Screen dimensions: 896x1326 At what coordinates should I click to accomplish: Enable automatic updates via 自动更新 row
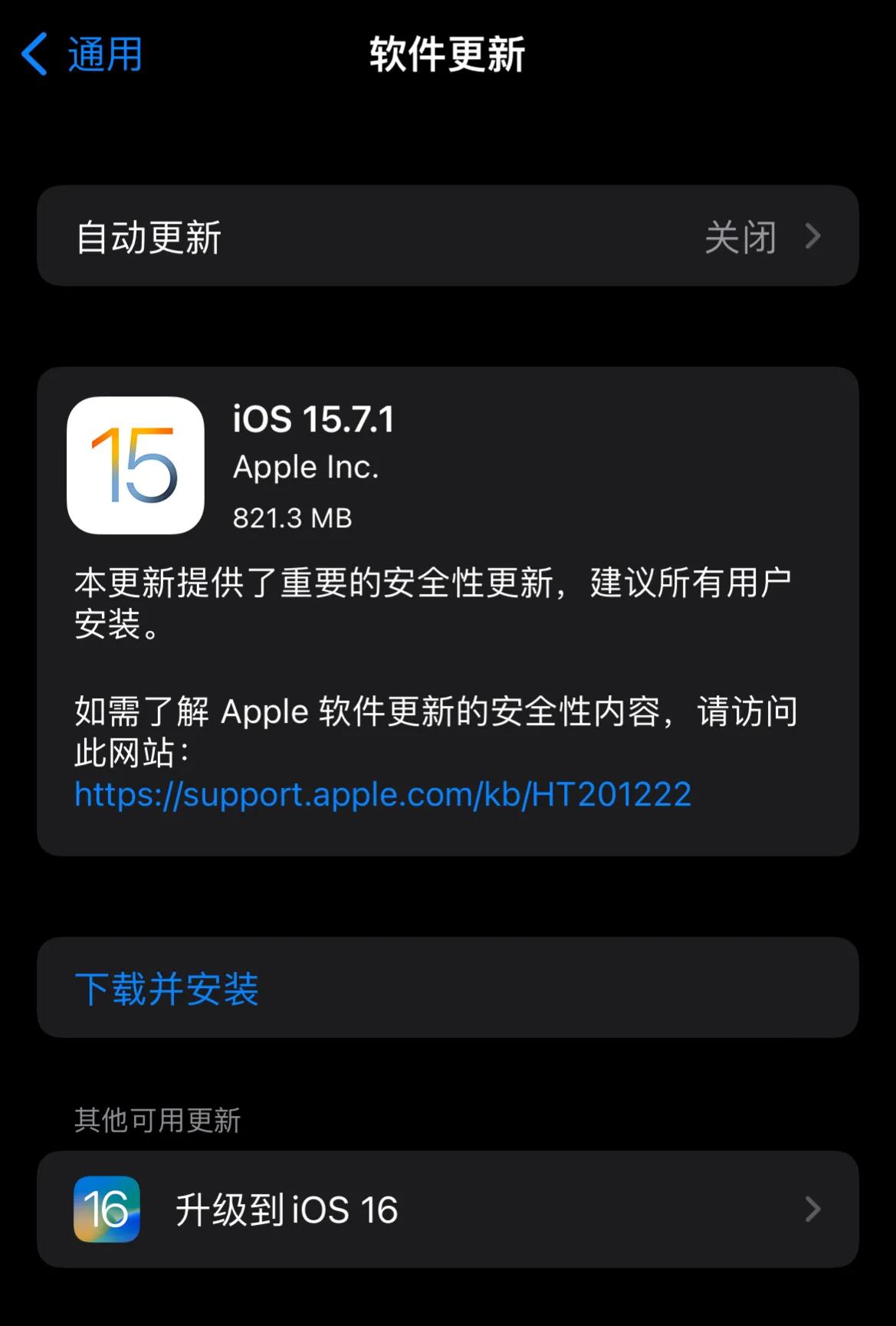(448, 236)
